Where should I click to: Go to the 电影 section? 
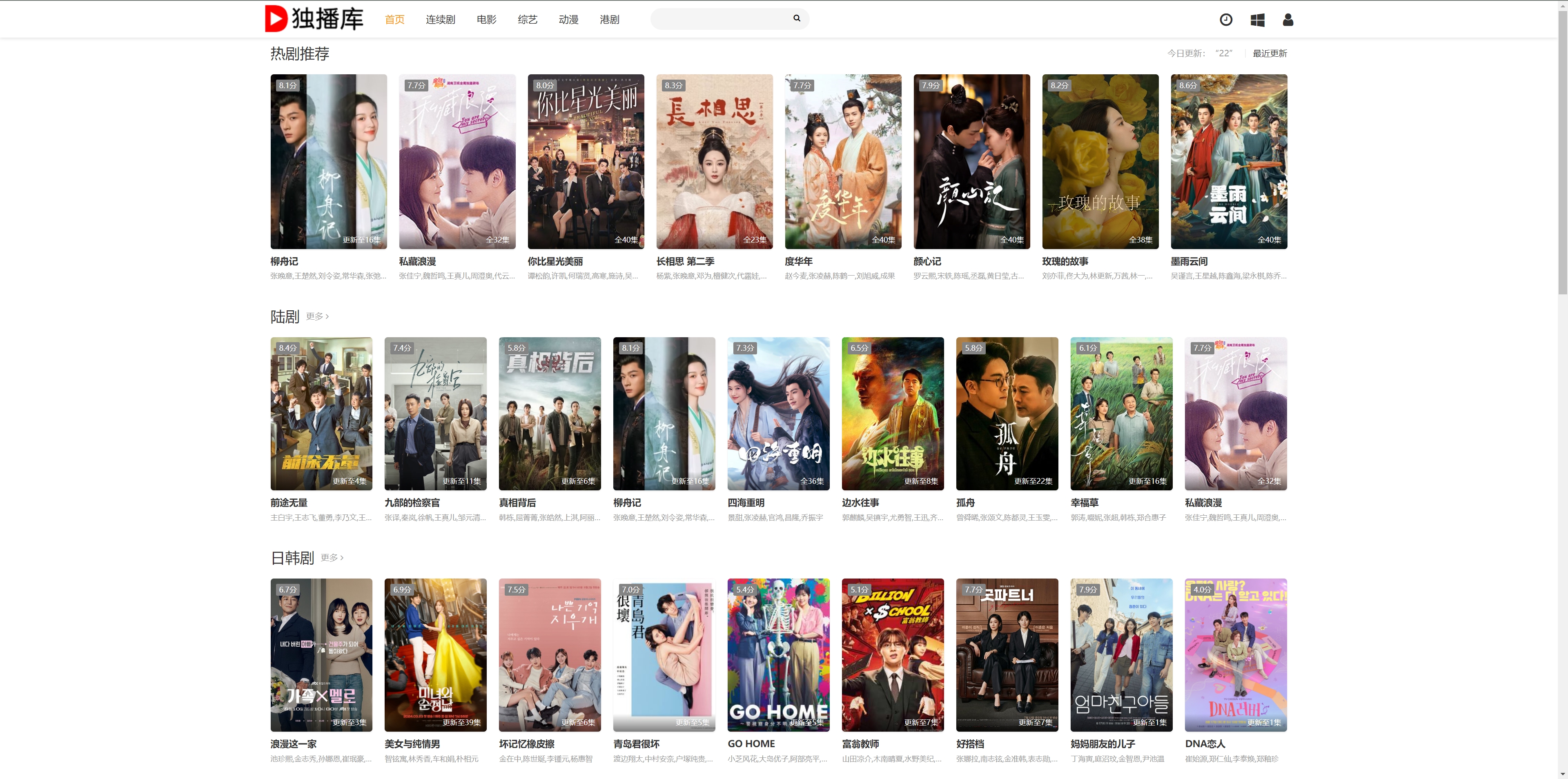486,20
